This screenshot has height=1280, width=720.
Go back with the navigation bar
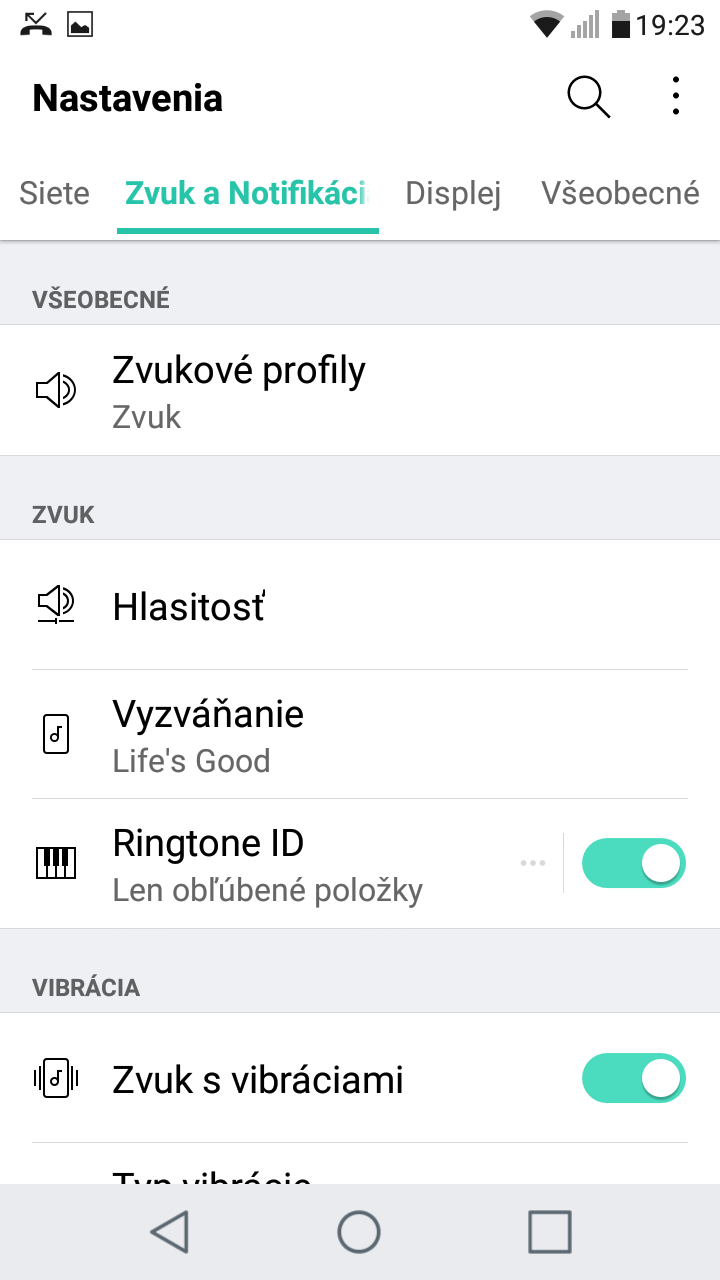(x=170, y=1231)
